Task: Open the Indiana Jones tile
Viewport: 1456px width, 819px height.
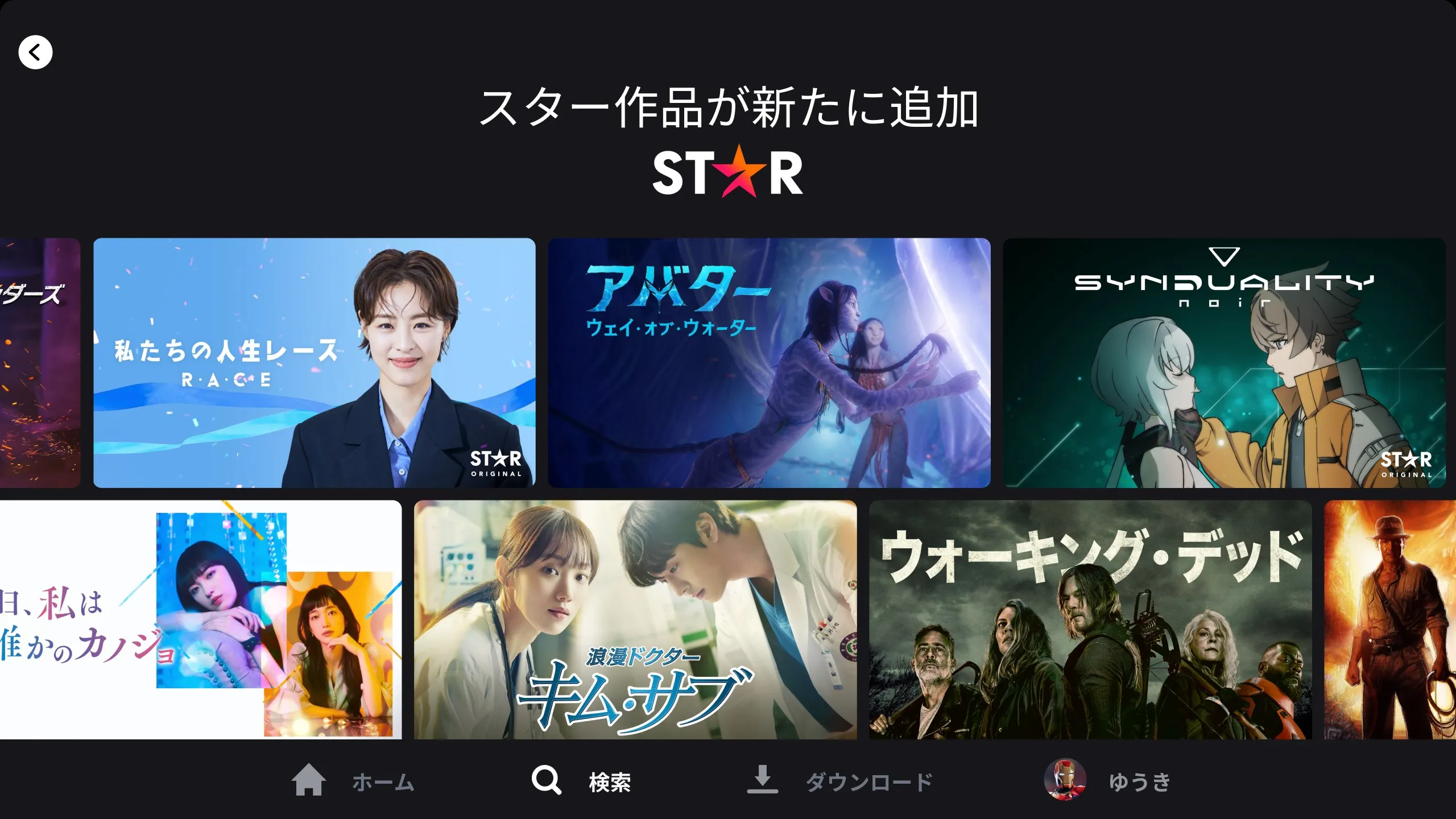Action: pyautogui.click(x=1390, y=619)
